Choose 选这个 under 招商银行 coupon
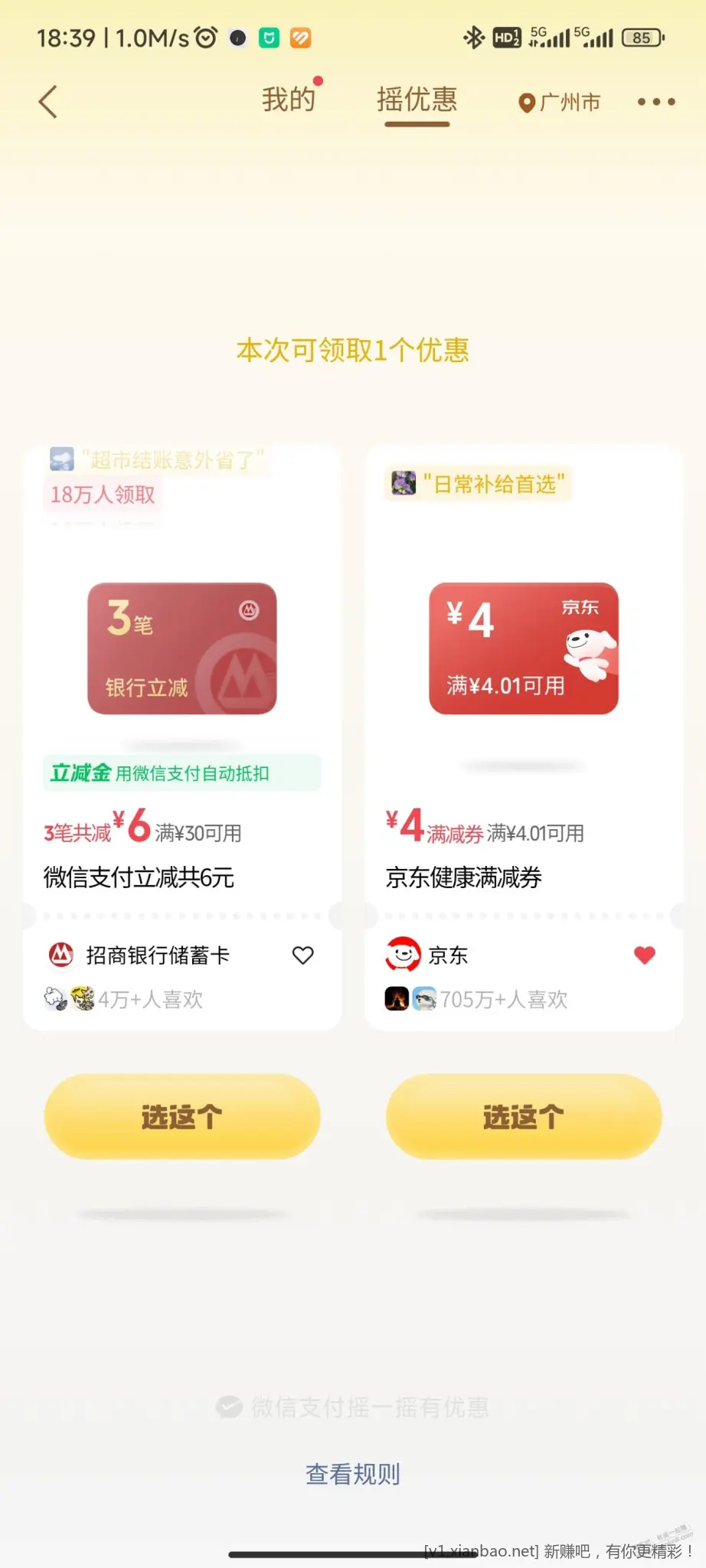 [182, 1116]
